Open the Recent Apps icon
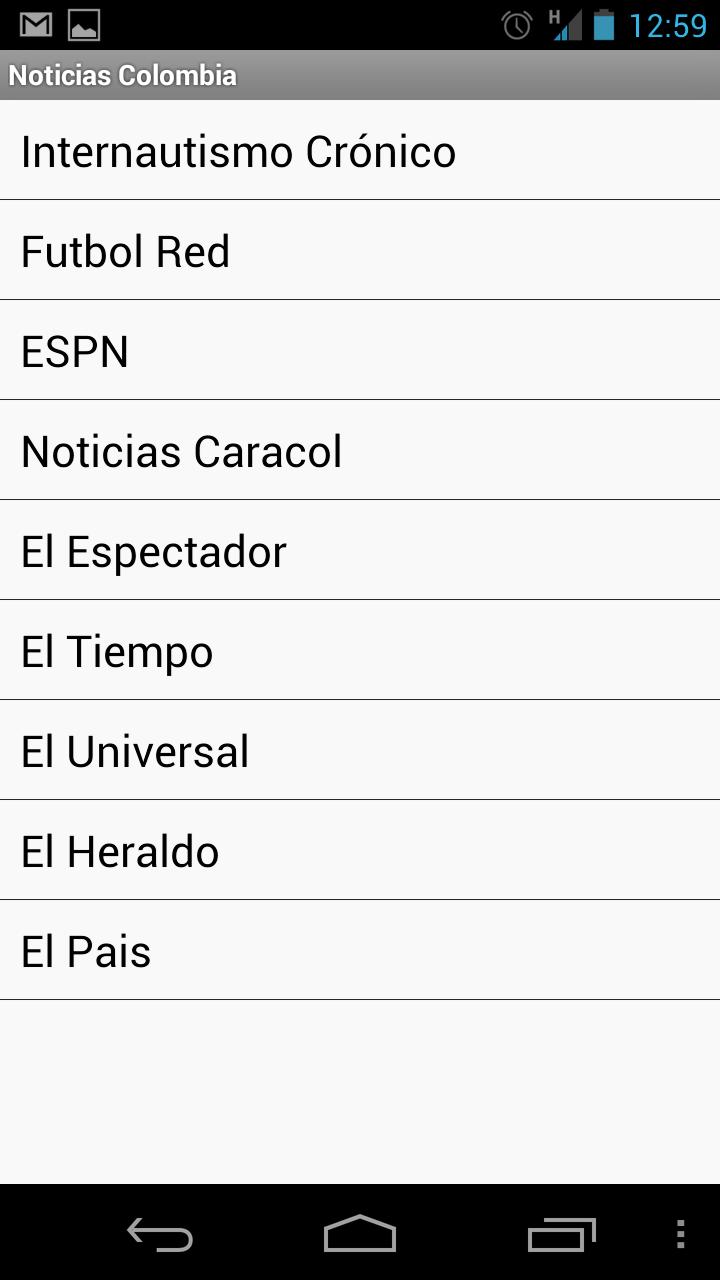Image resolution: width=720 pixels, height=1280 pixels. coord(560,1236)
